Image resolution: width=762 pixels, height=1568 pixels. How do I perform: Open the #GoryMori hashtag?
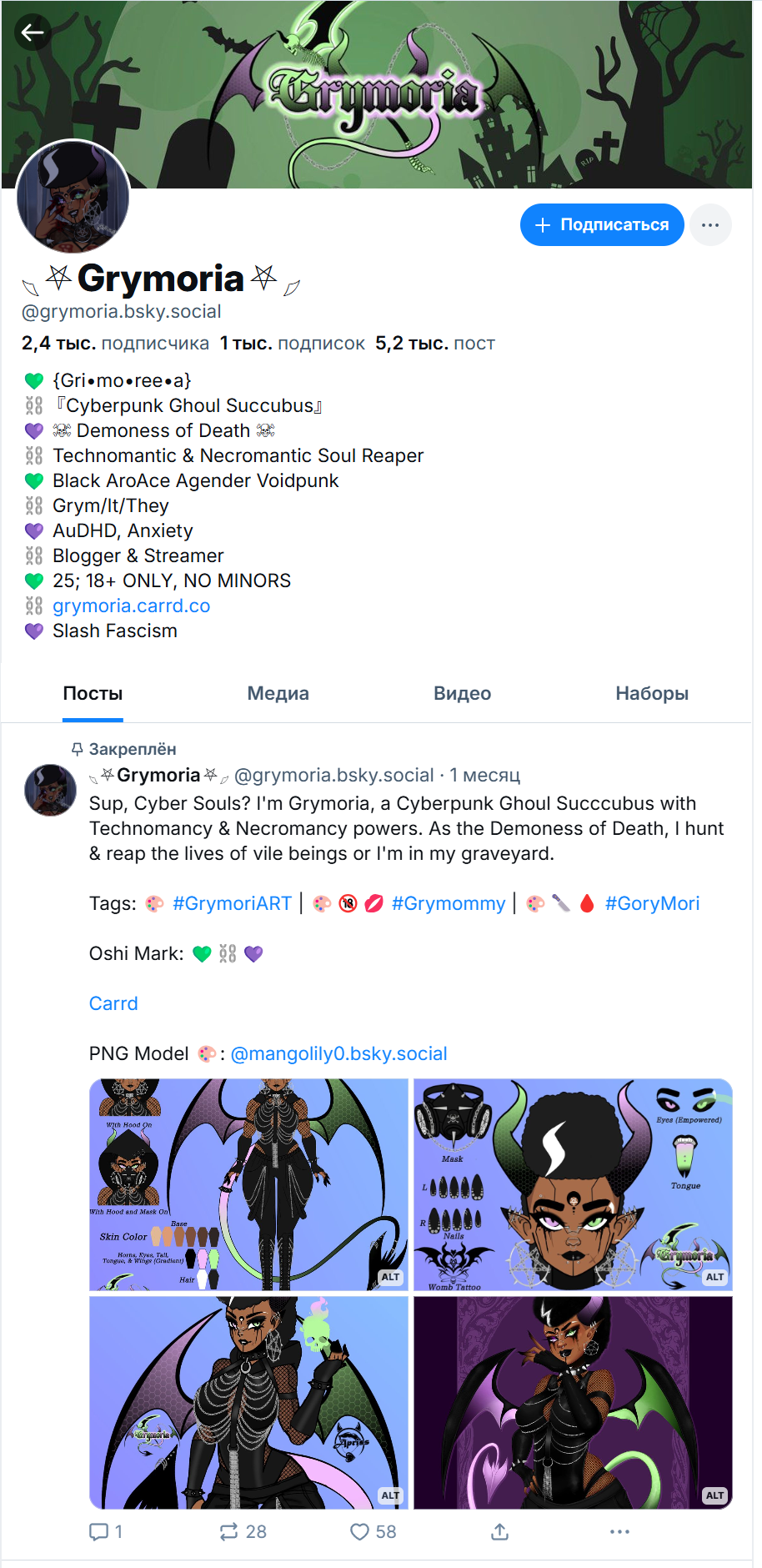tap(652, 903)
